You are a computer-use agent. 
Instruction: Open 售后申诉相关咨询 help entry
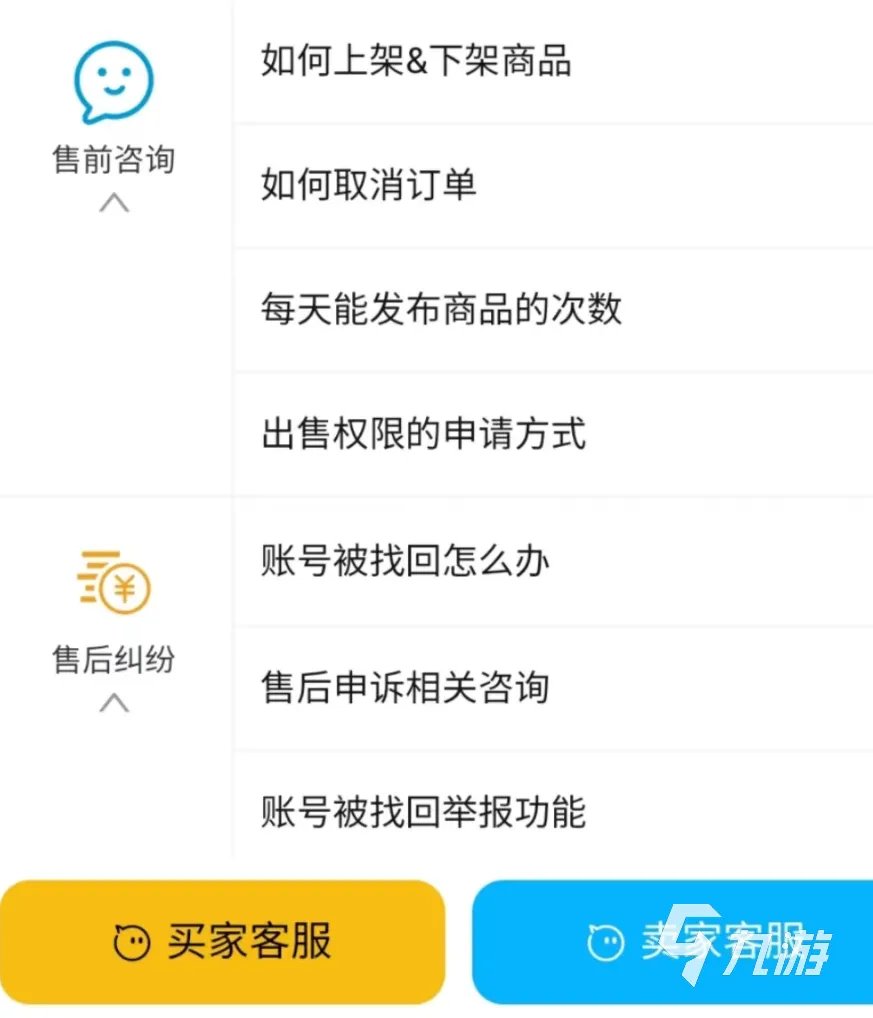pos(404,687)
